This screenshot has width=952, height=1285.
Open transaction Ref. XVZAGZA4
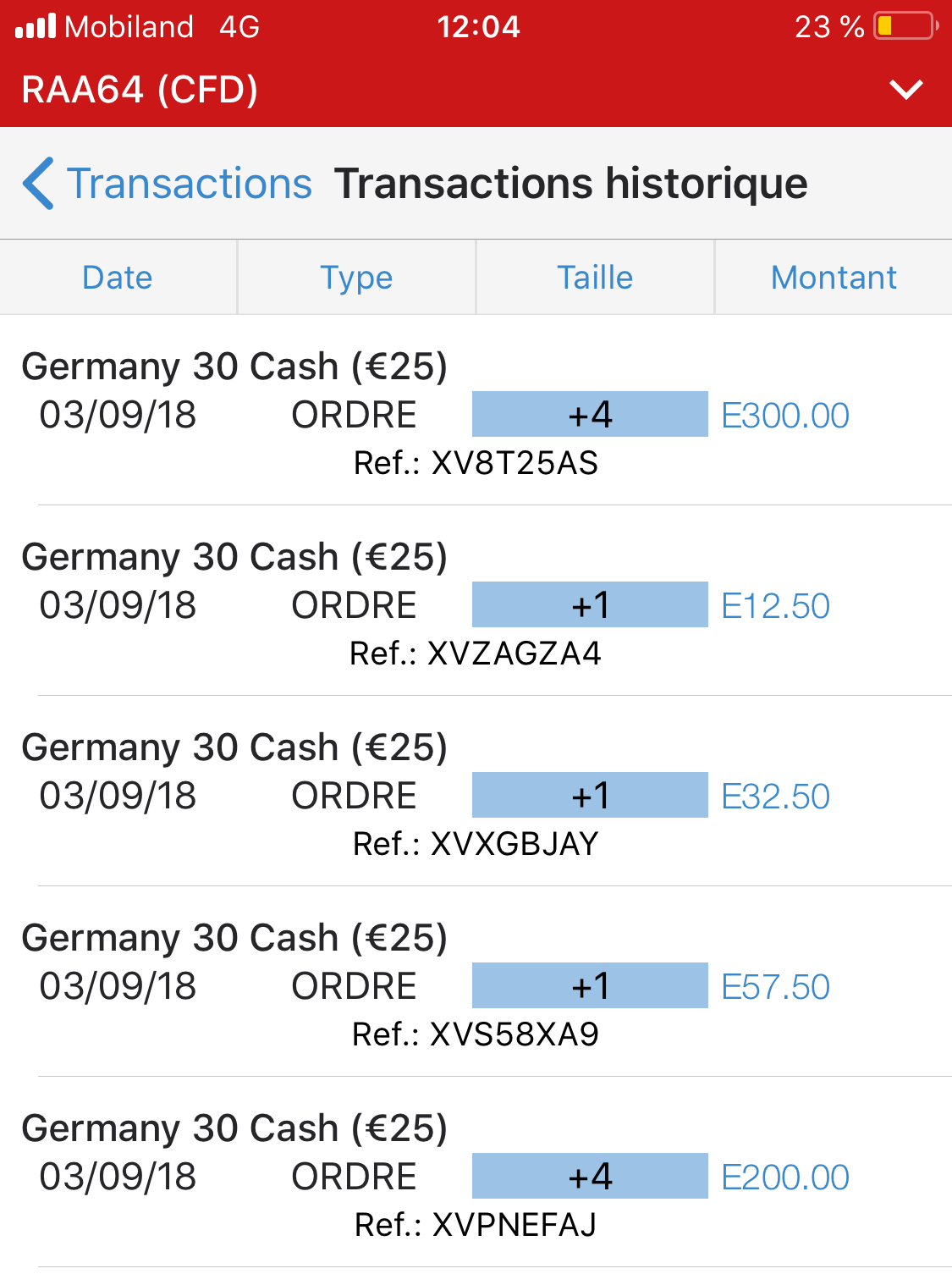pos(476,605)
